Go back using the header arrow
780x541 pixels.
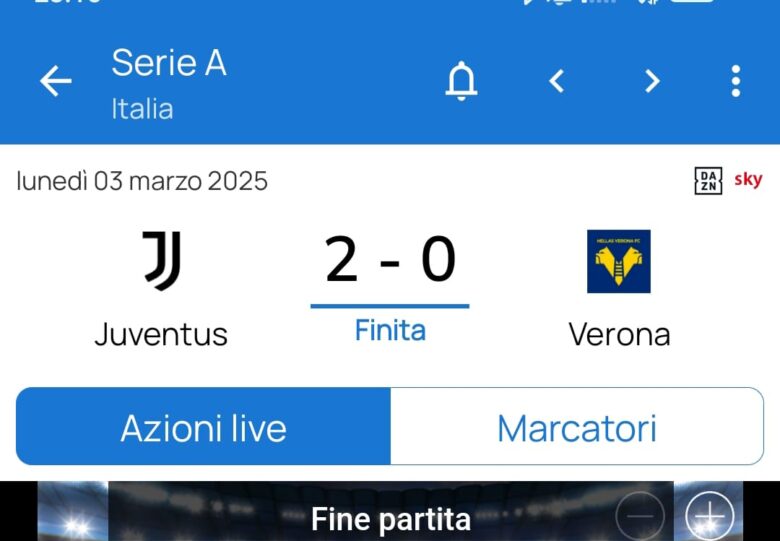click(x=56, y=82)
